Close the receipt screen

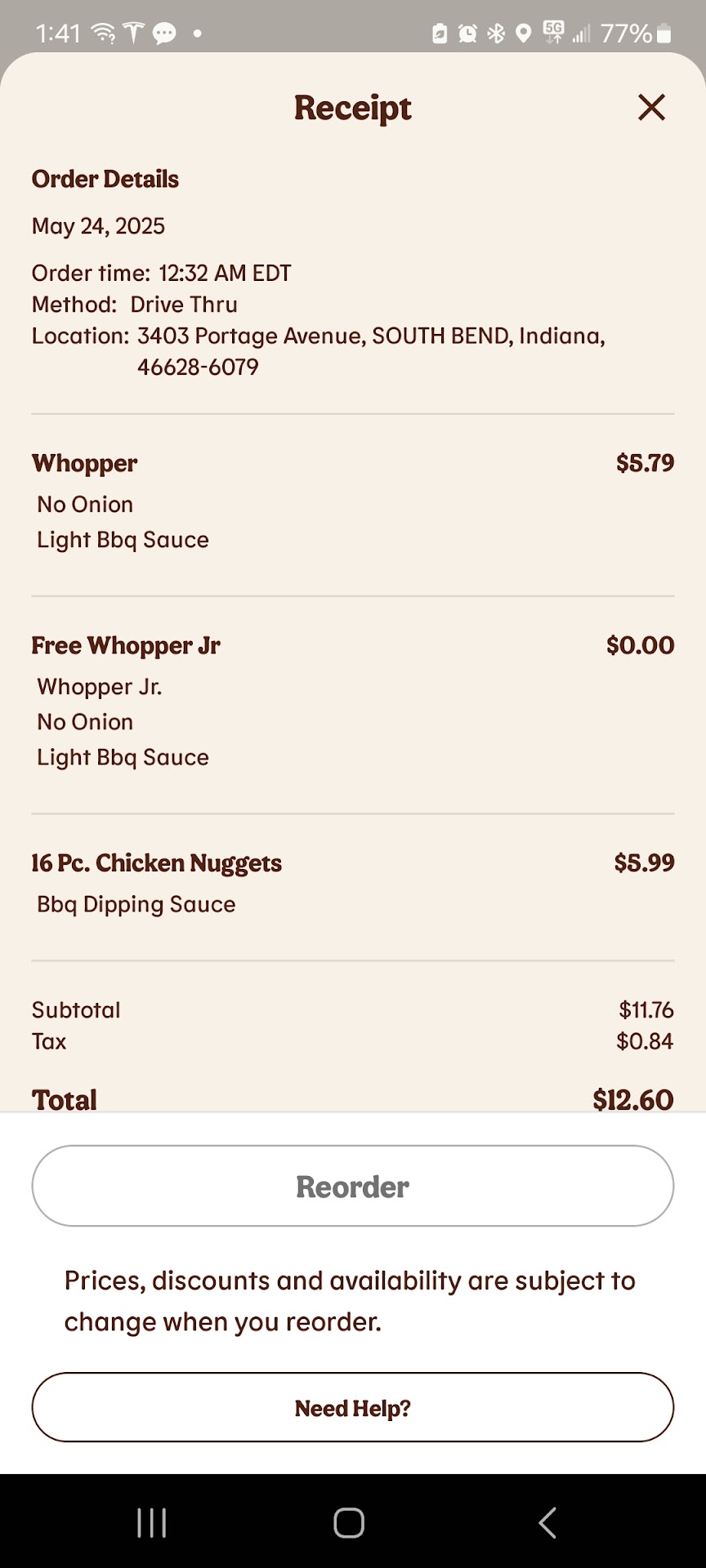651,107
